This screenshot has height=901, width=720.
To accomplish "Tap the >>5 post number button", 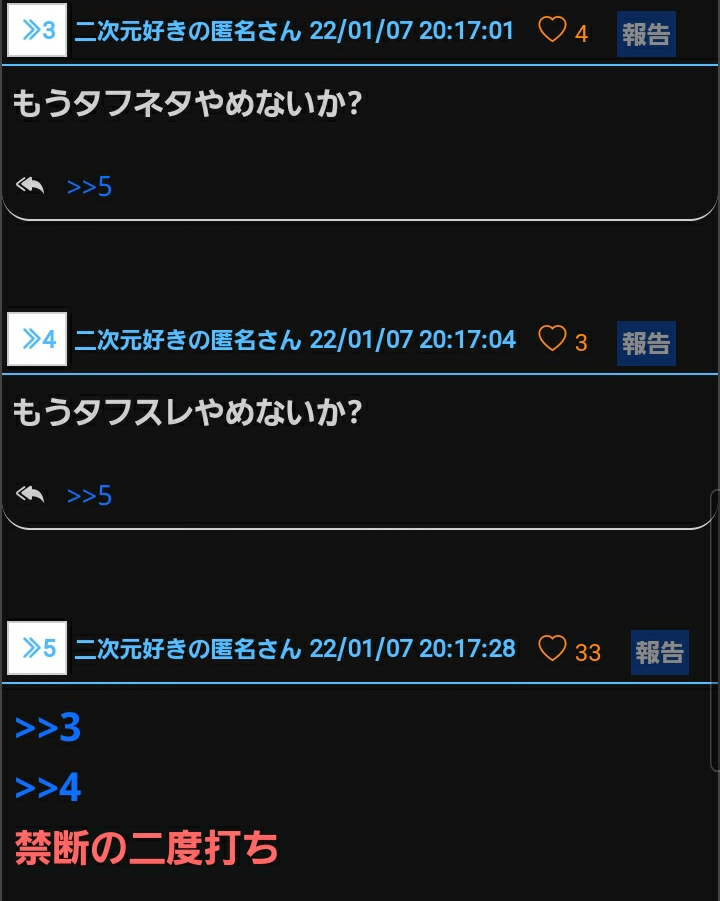I will pos(37,648).
